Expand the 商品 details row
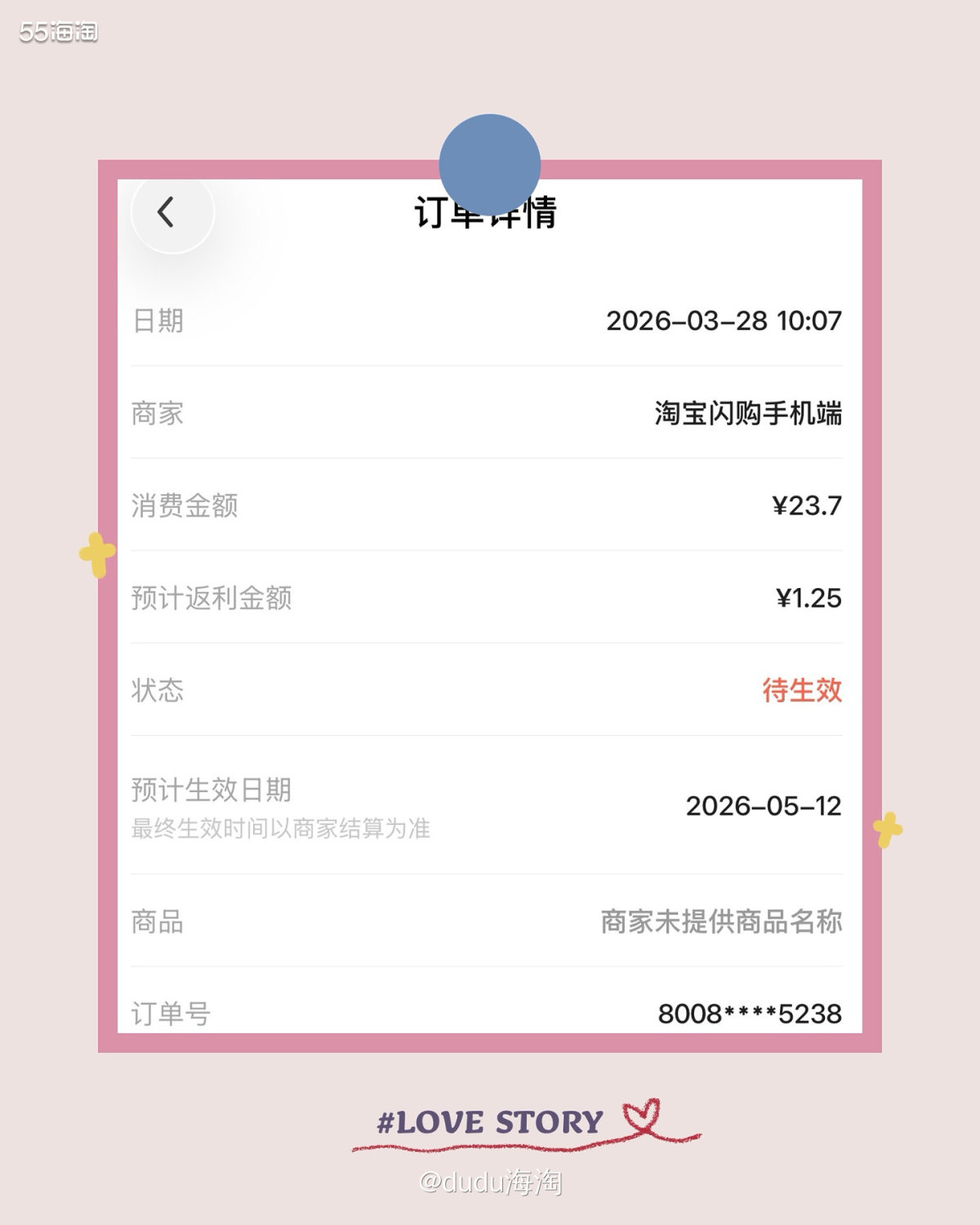The height and width of the screenshot is (1225, 980). pyautogui.click(x=155, y=922)
